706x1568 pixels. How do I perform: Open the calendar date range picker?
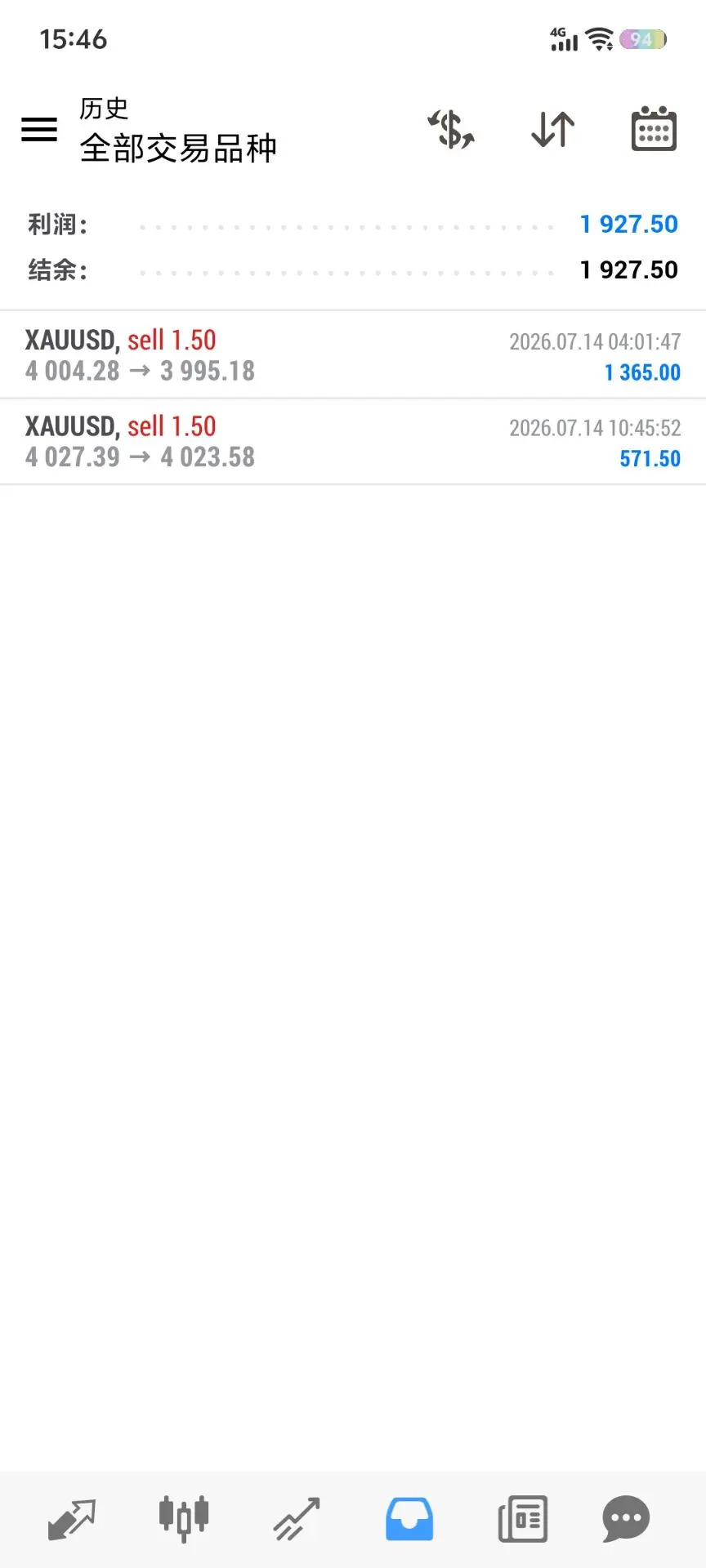(654, 129)
